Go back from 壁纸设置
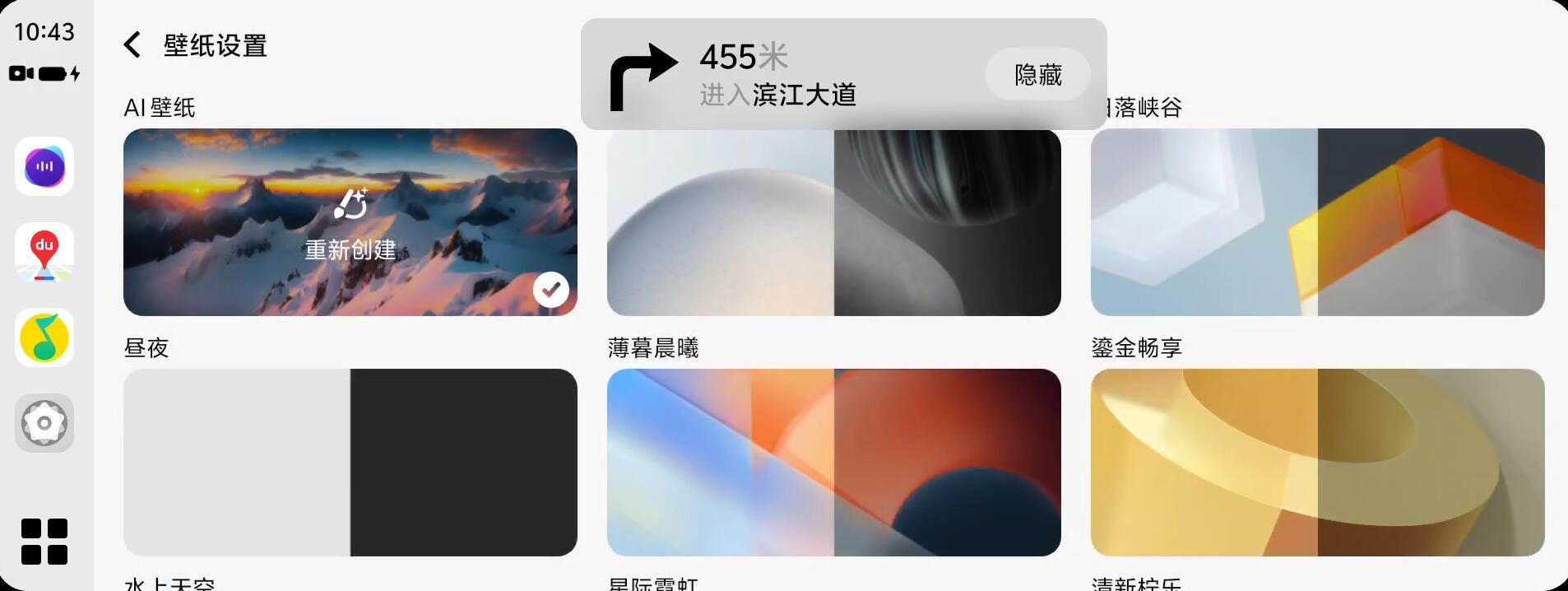The image size is (1568, 591). click(132, 44)
